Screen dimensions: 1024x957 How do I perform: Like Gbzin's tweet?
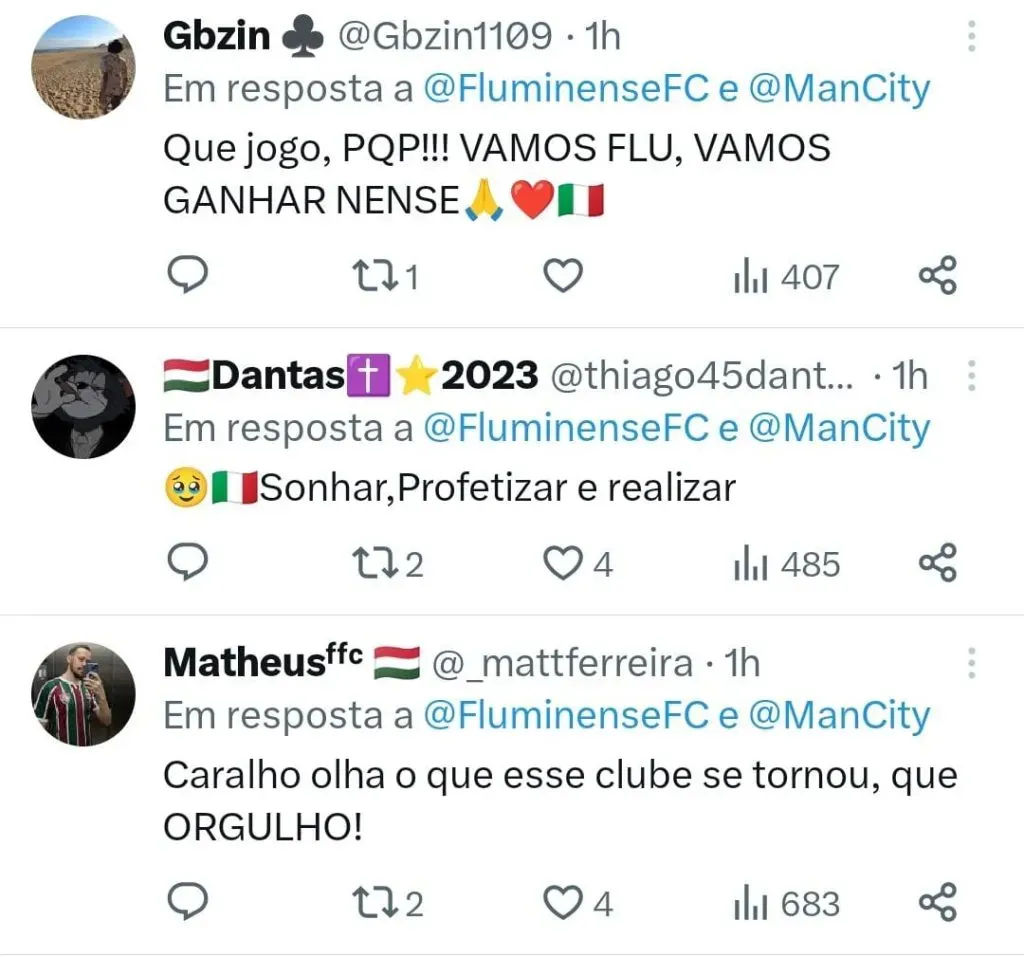pyautogui.click(x=563, y=276)
